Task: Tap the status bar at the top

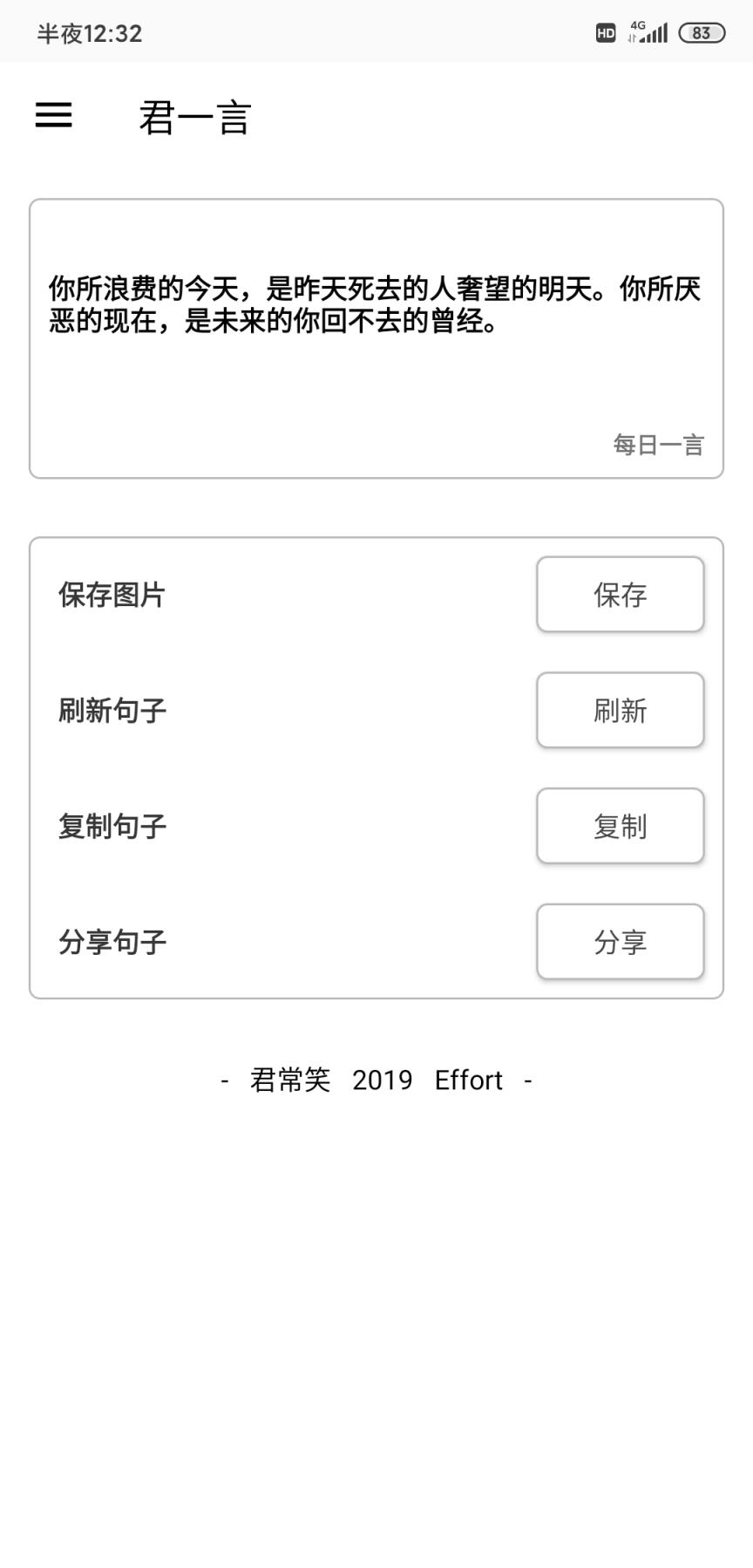Action: pos(375,32)
